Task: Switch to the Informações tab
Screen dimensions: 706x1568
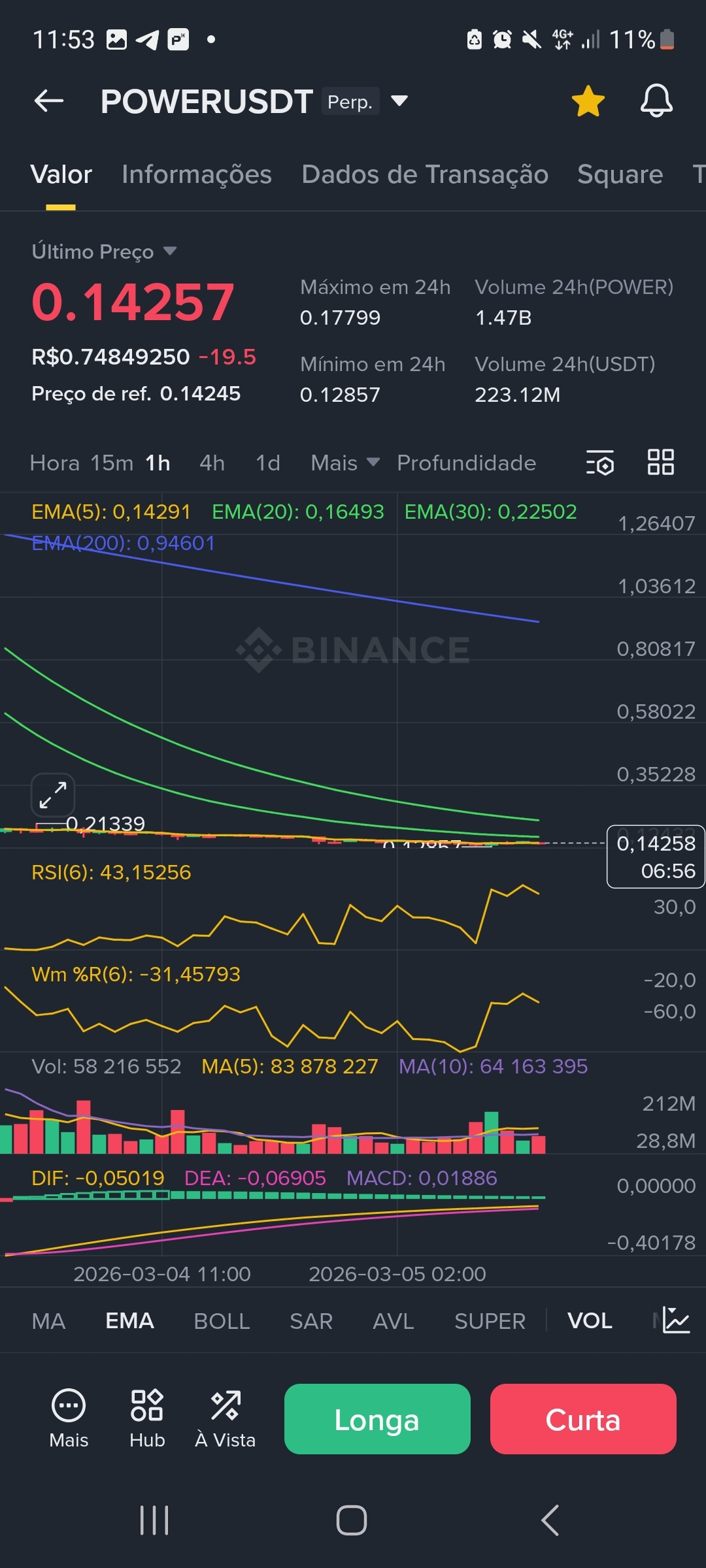Action: click(196, 174)
